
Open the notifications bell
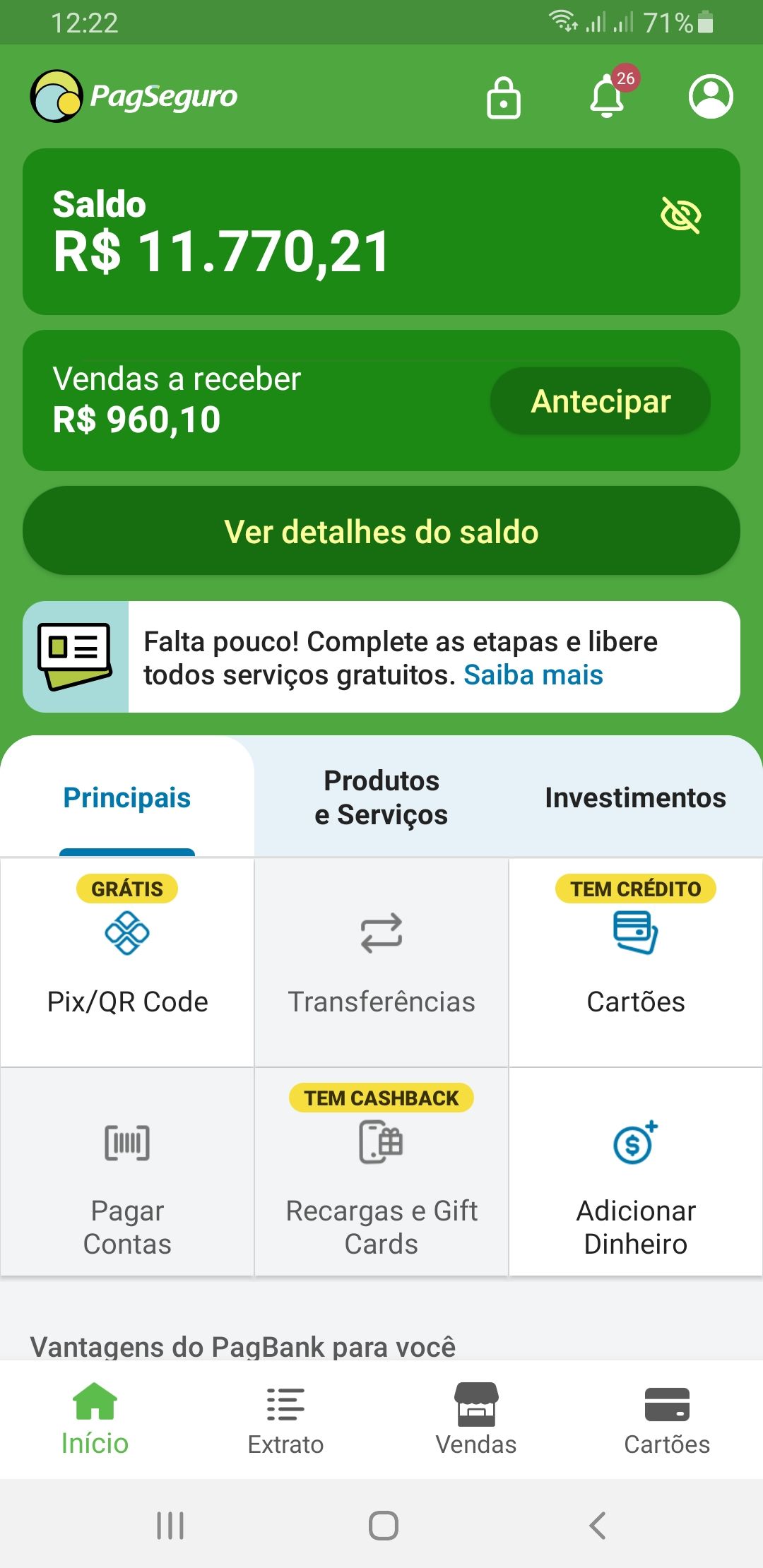608,96
